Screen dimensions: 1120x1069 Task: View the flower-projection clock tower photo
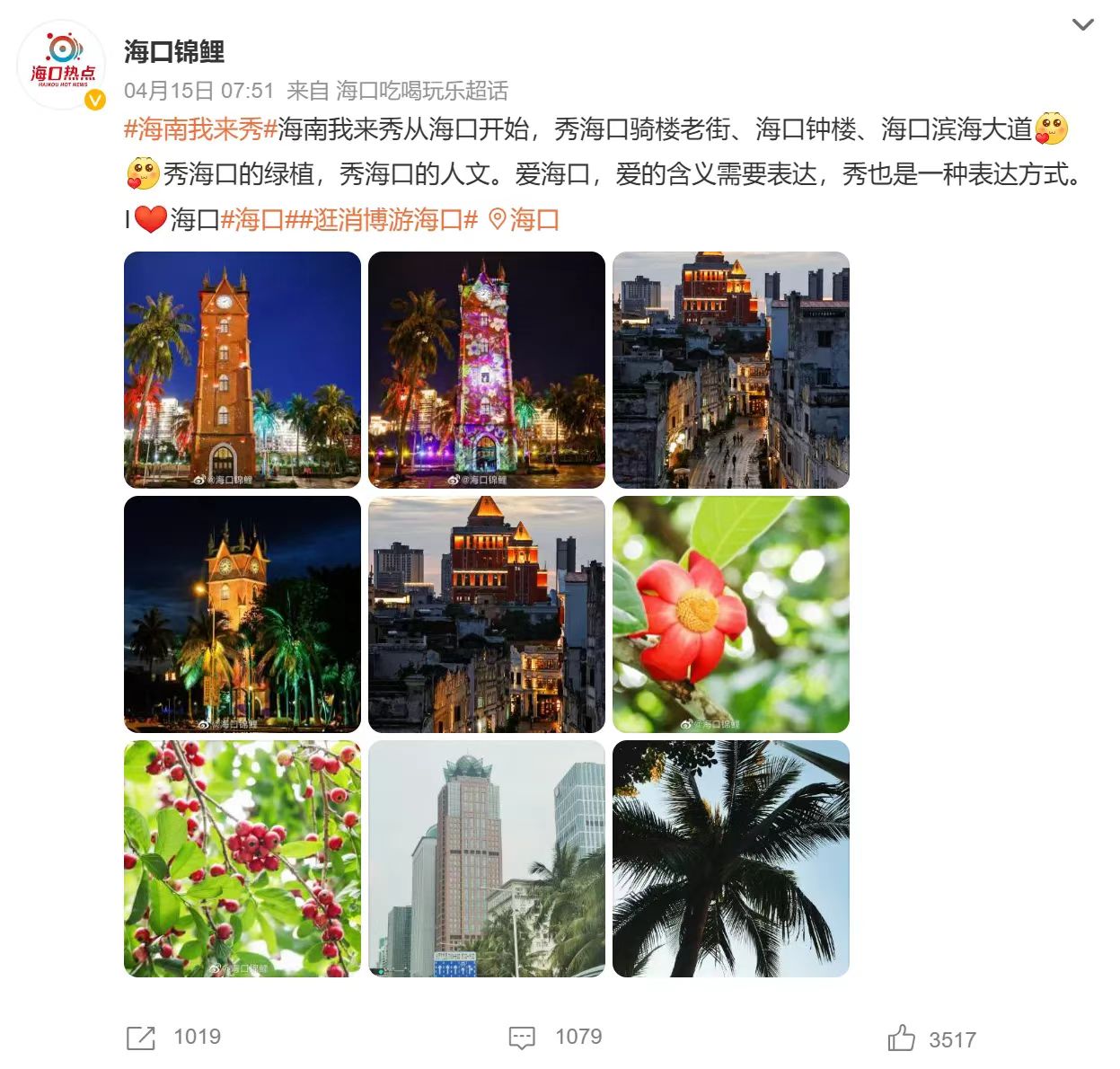point(487,370)
